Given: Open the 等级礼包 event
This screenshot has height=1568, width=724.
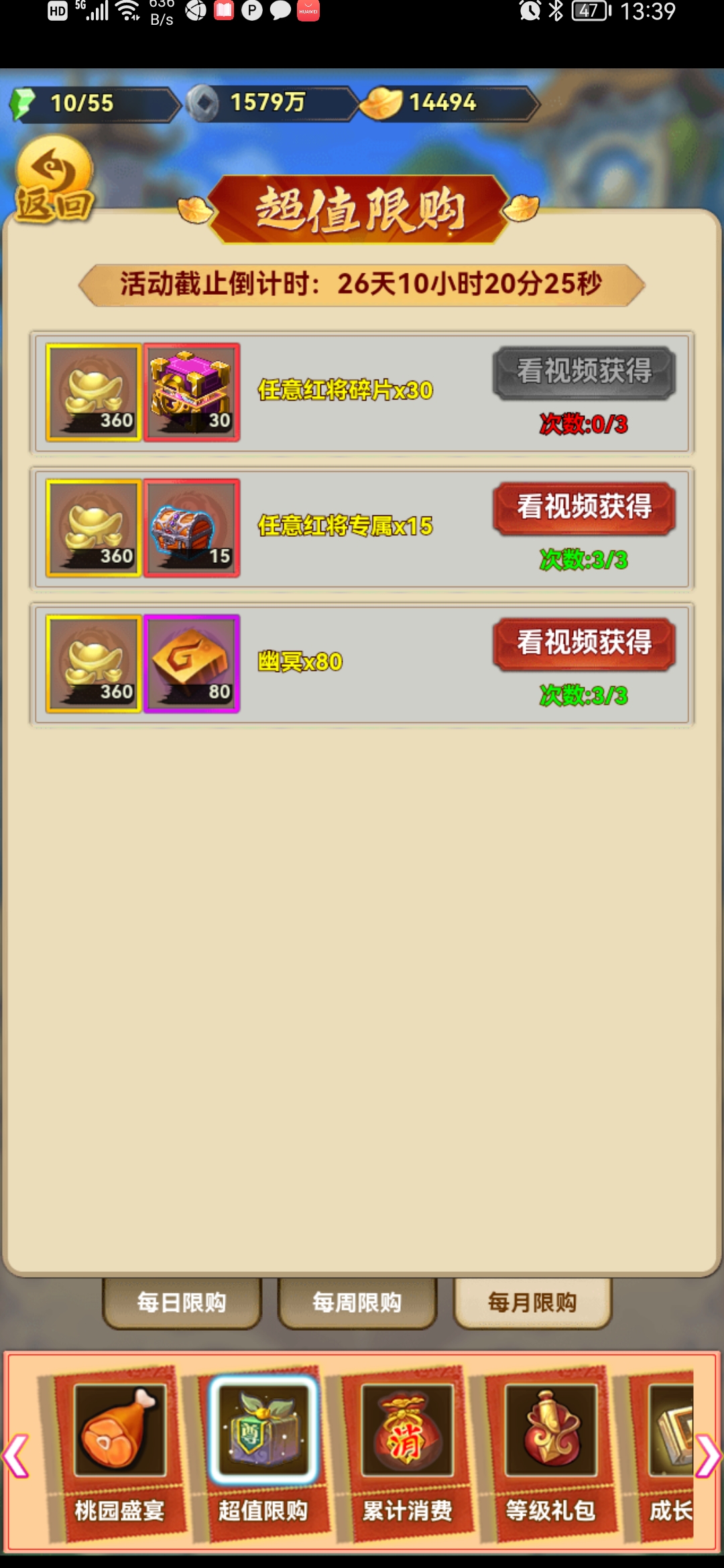Looking at the screenshot, I should [x=550, y=1454].
